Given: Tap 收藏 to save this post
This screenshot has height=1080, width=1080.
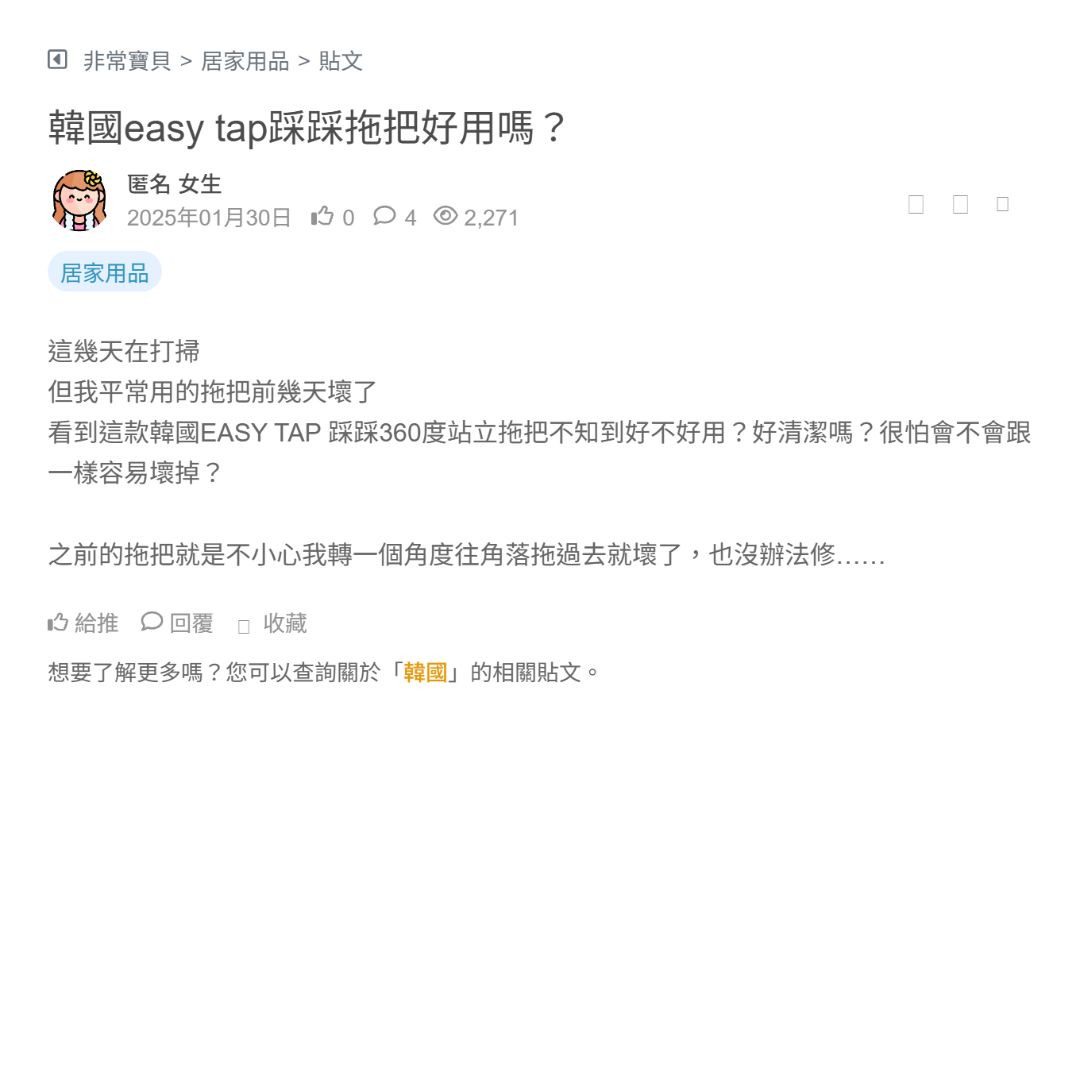Looking at the screenshot, I should 273,624.
